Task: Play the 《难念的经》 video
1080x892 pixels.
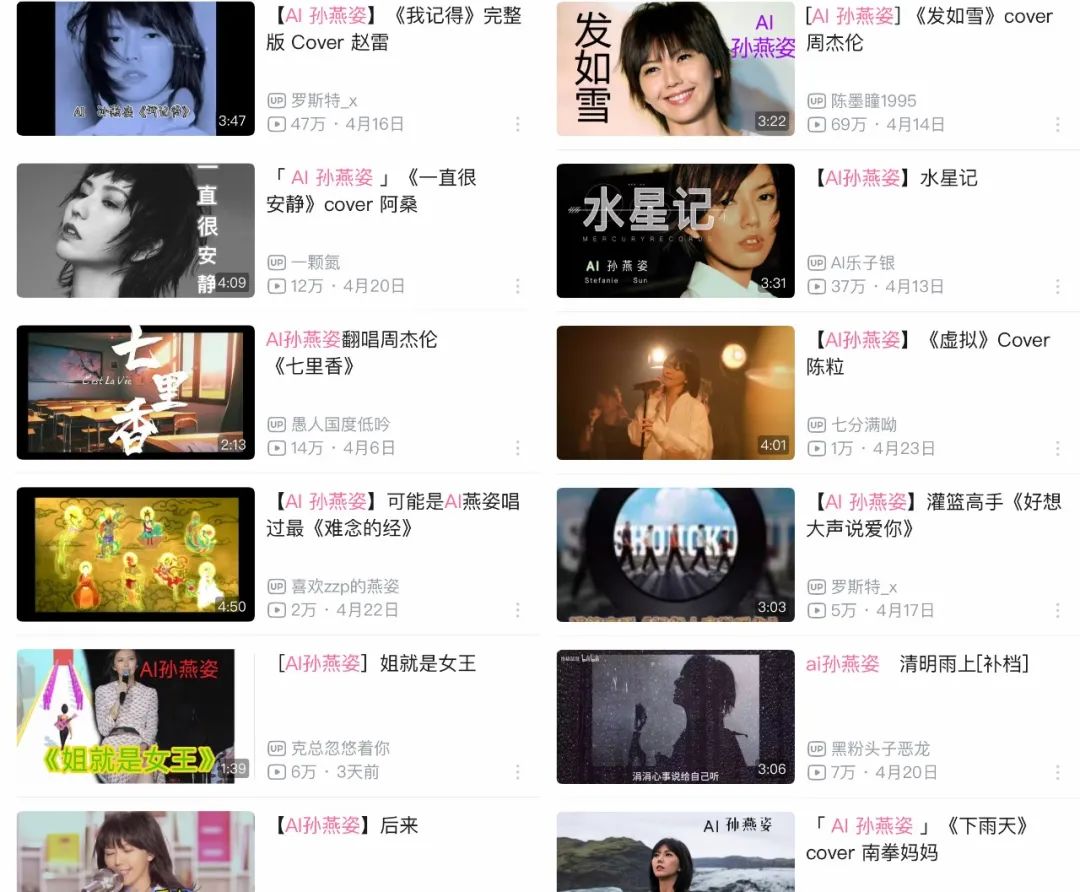Action: [136, 554]
